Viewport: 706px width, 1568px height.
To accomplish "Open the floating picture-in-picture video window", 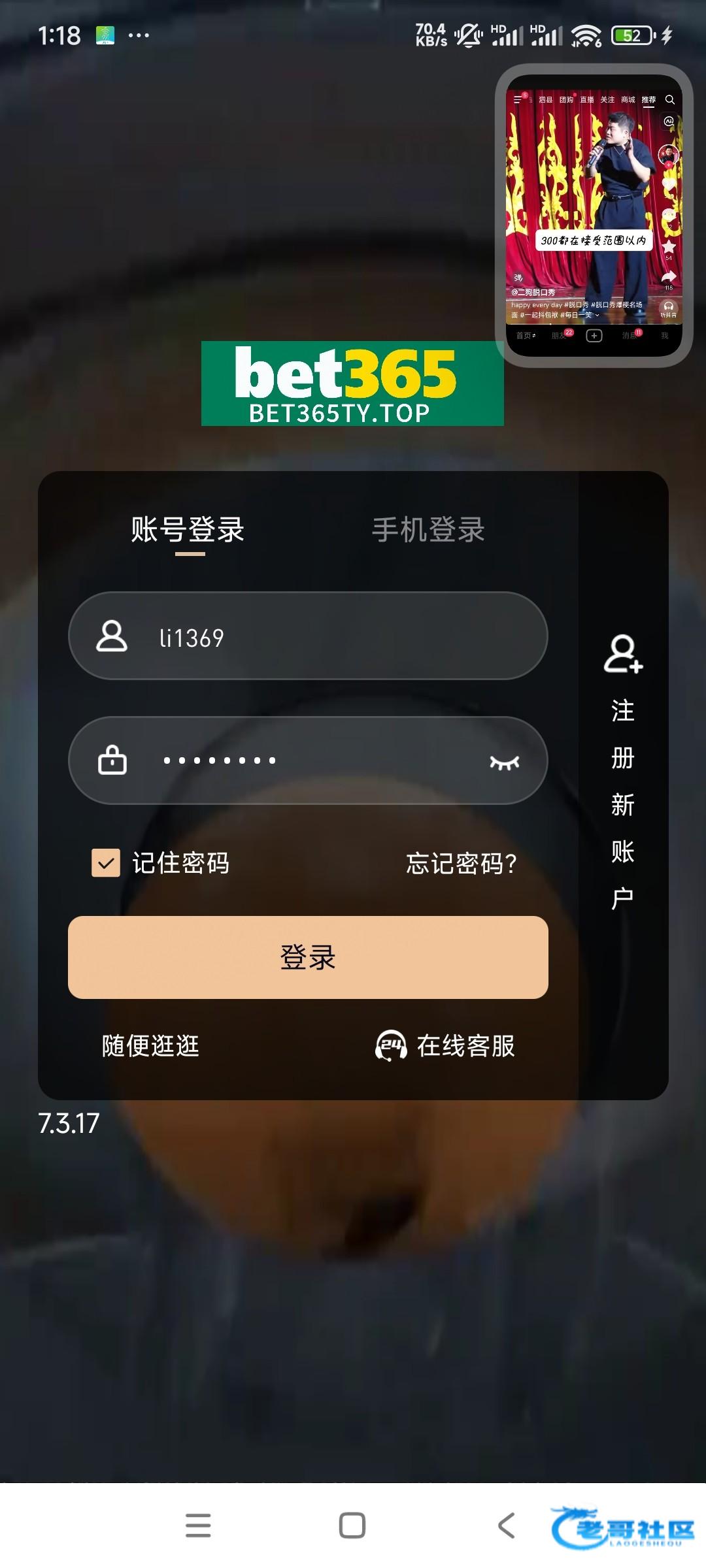I will tap(594, 216).
